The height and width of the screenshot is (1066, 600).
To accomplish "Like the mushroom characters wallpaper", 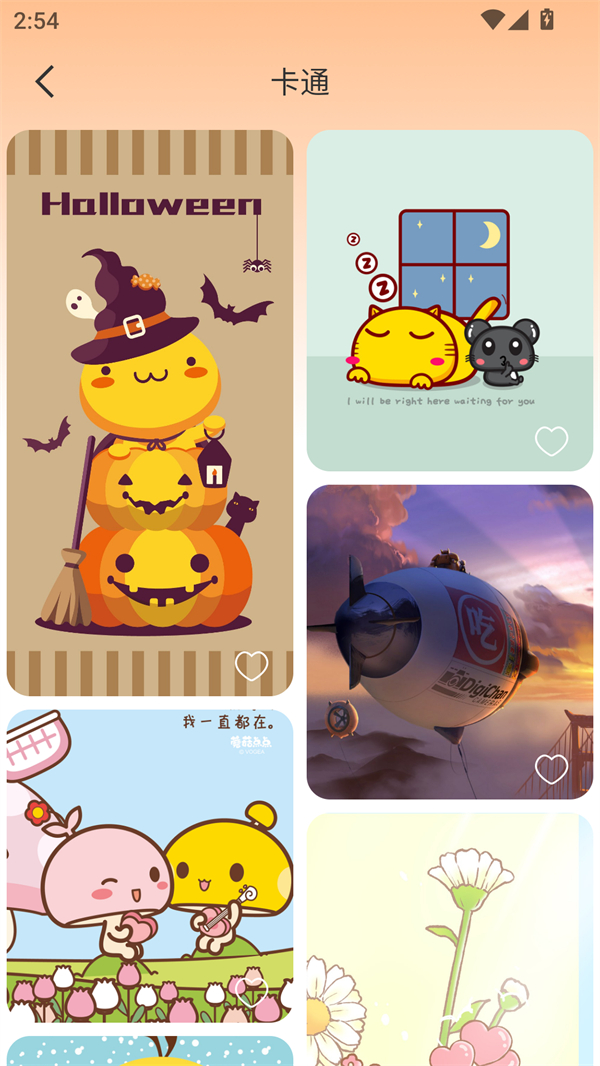I will click(x=251, y=992).
